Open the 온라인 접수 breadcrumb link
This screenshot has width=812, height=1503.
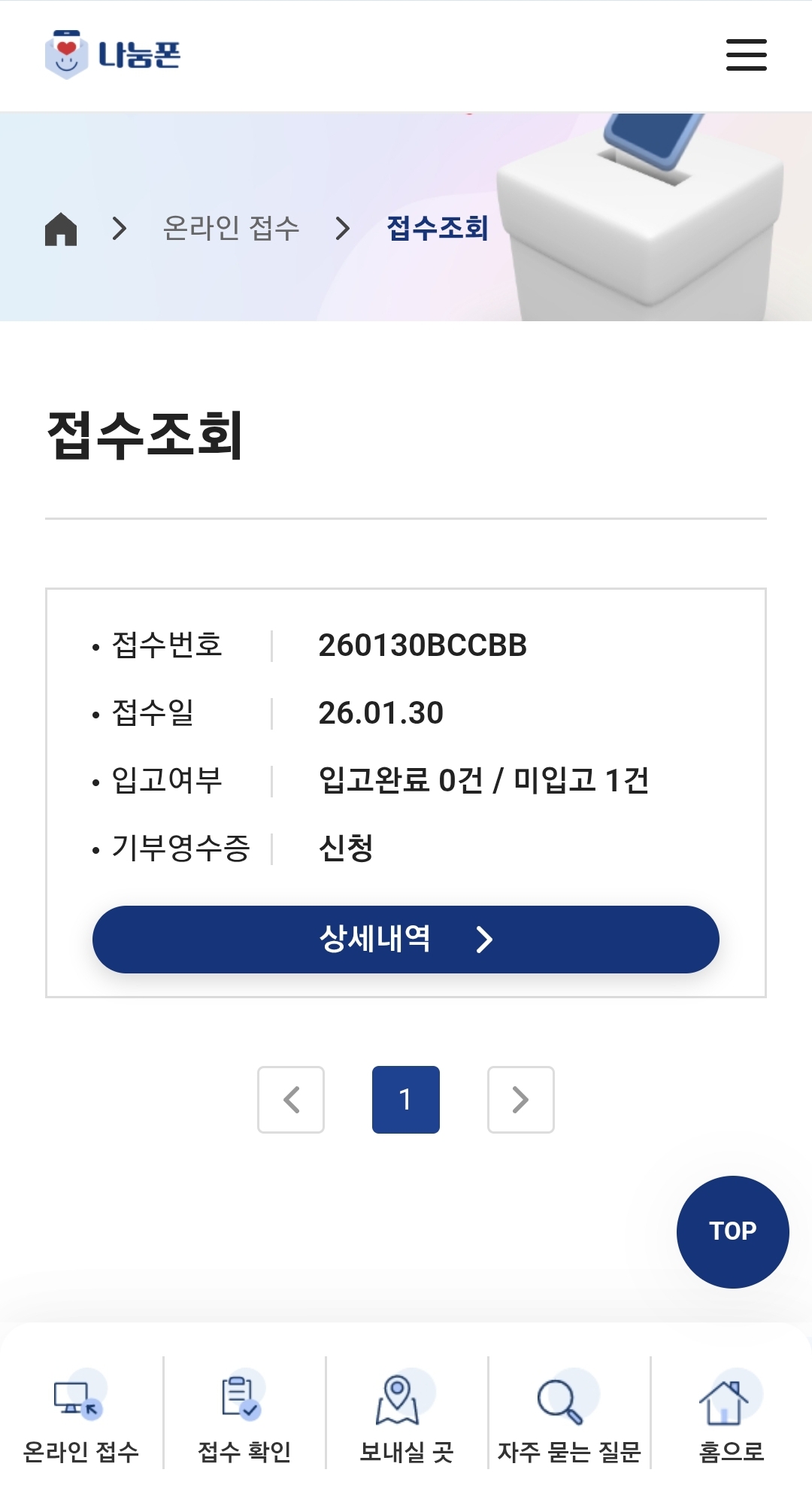(231, 229)
